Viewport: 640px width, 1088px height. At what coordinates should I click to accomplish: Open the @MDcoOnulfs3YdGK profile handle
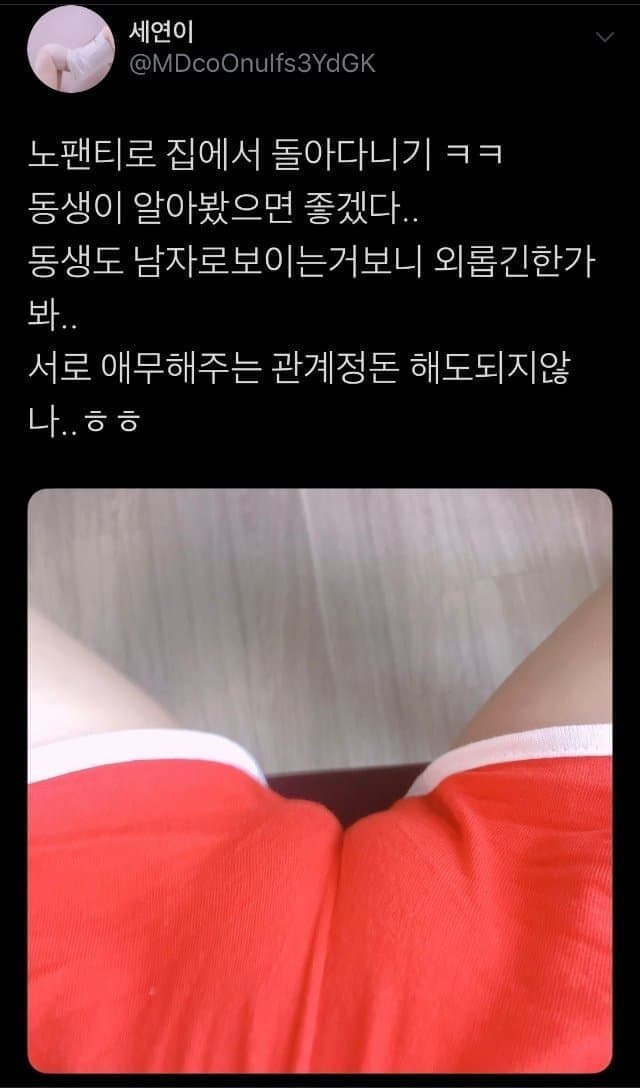[x=253, y=65]
